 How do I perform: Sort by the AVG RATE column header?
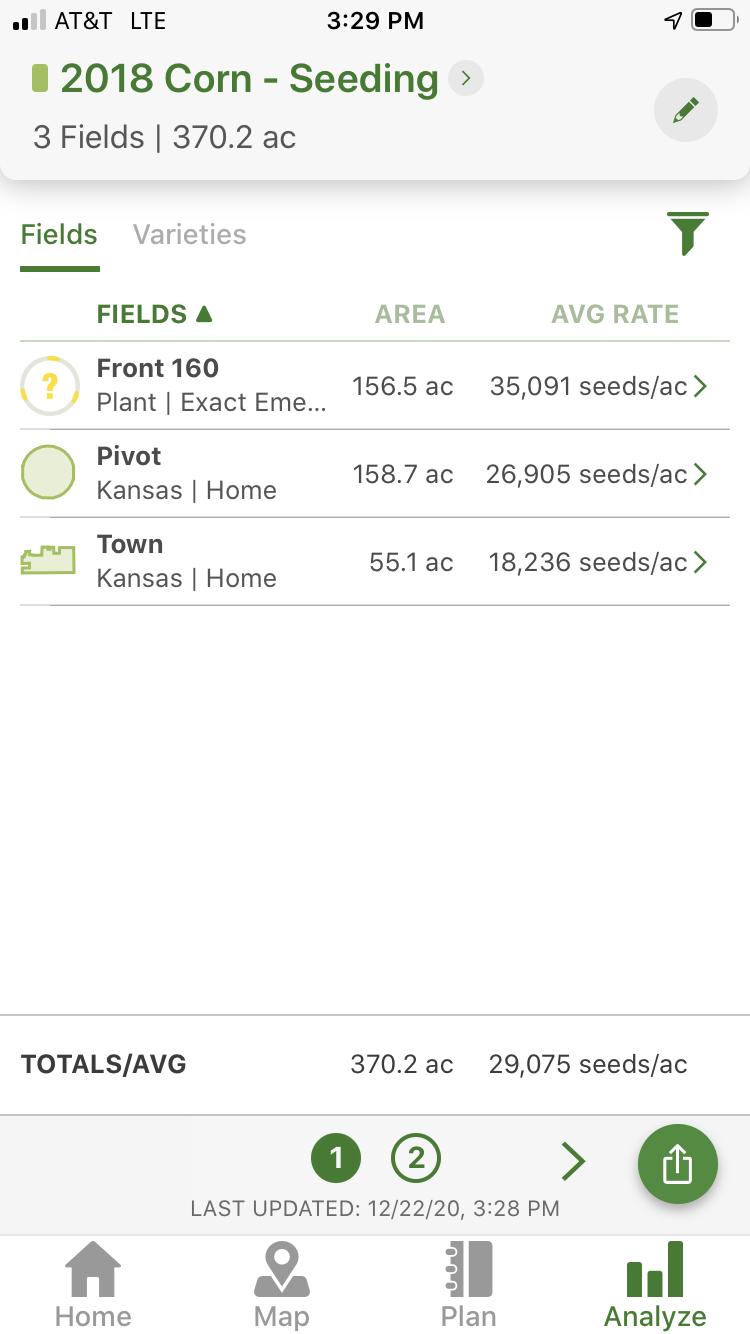[x=615, y=314]
